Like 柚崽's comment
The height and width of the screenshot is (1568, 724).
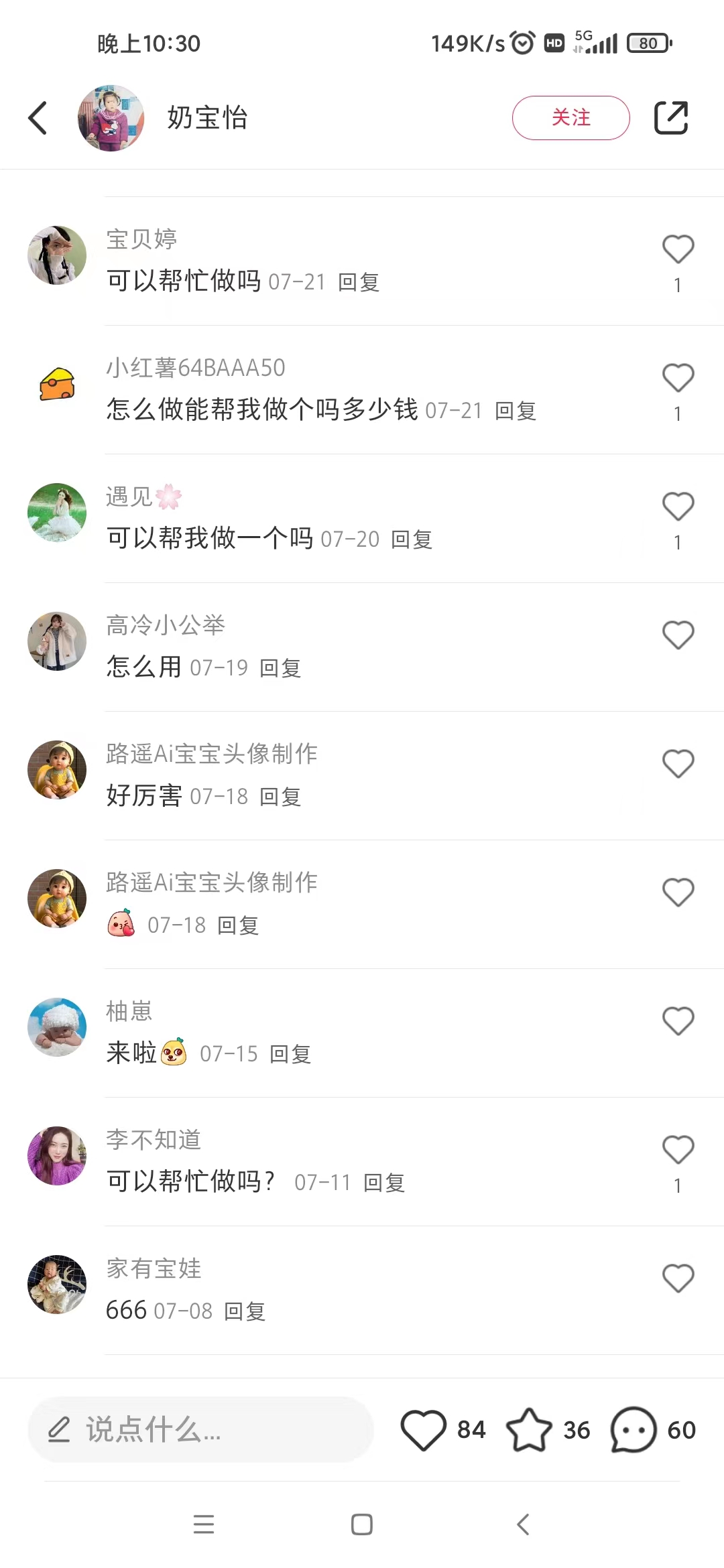[x=678, y=1021]
